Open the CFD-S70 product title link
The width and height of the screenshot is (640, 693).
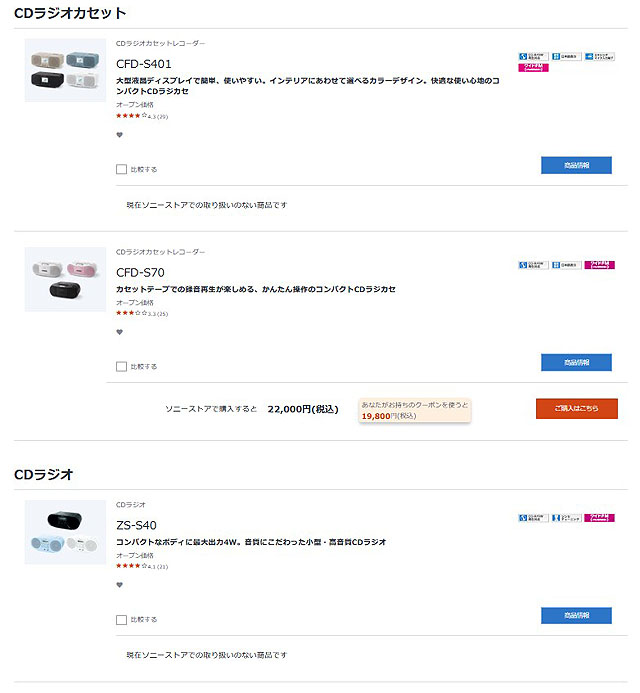point(140,272)
